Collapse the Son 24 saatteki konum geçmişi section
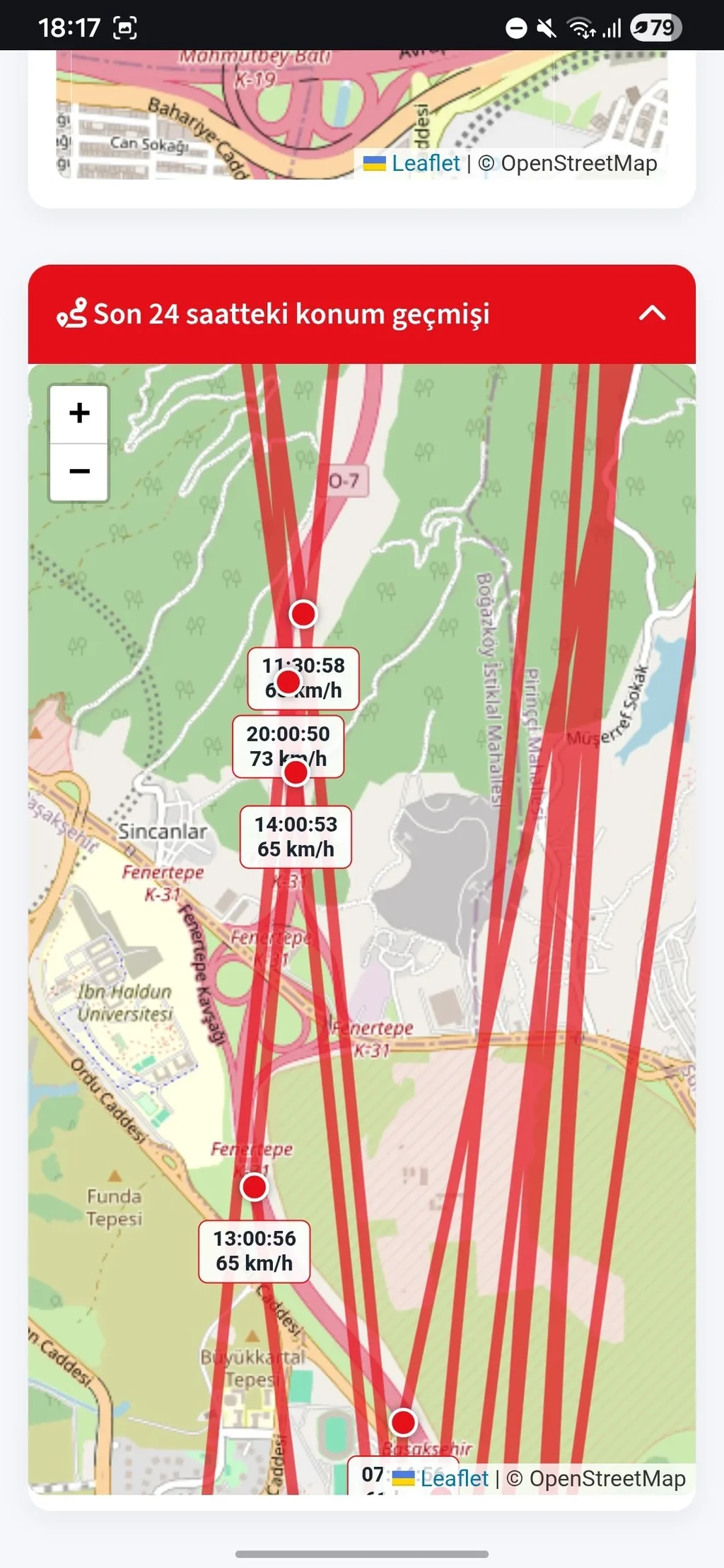This screenshot has width=724, height=1568. (x=652, y=313)
